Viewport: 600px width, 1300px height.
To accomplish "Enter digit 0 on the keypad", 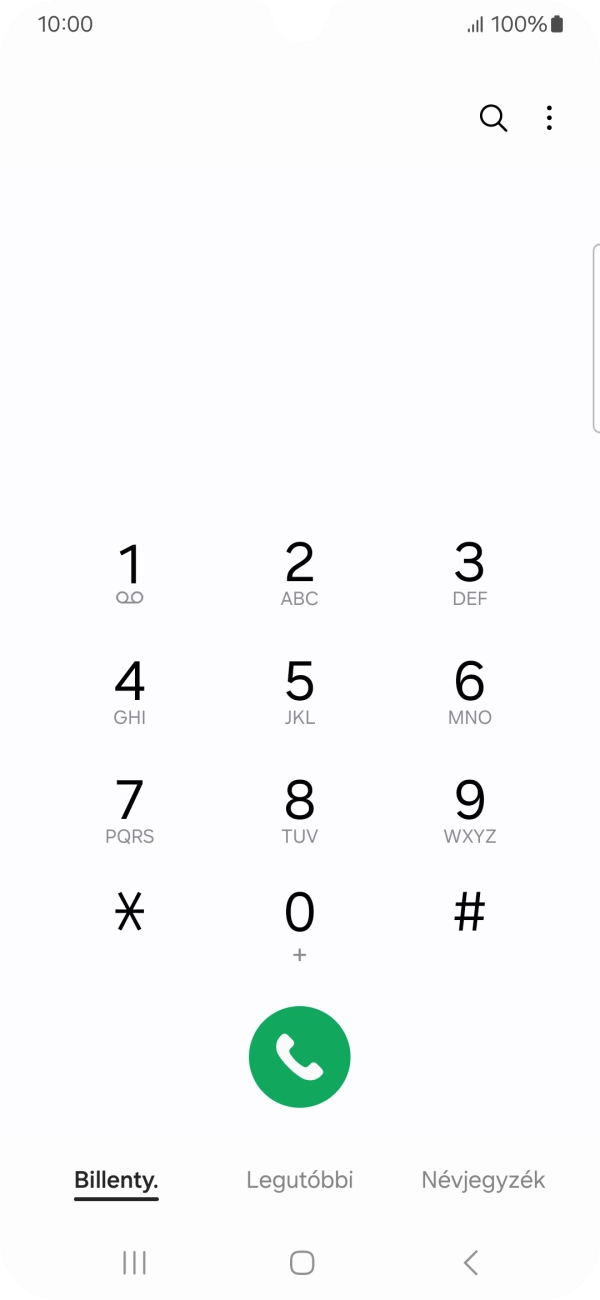I will click(300, 924).
